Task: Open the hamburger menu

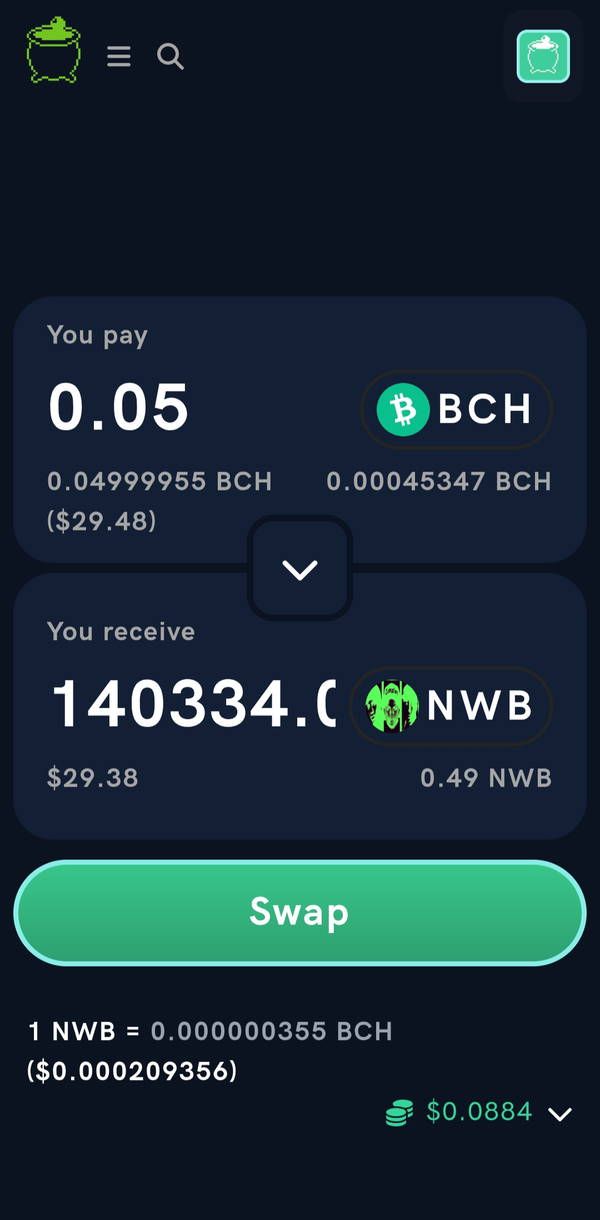Action: [x=119, y=57]
